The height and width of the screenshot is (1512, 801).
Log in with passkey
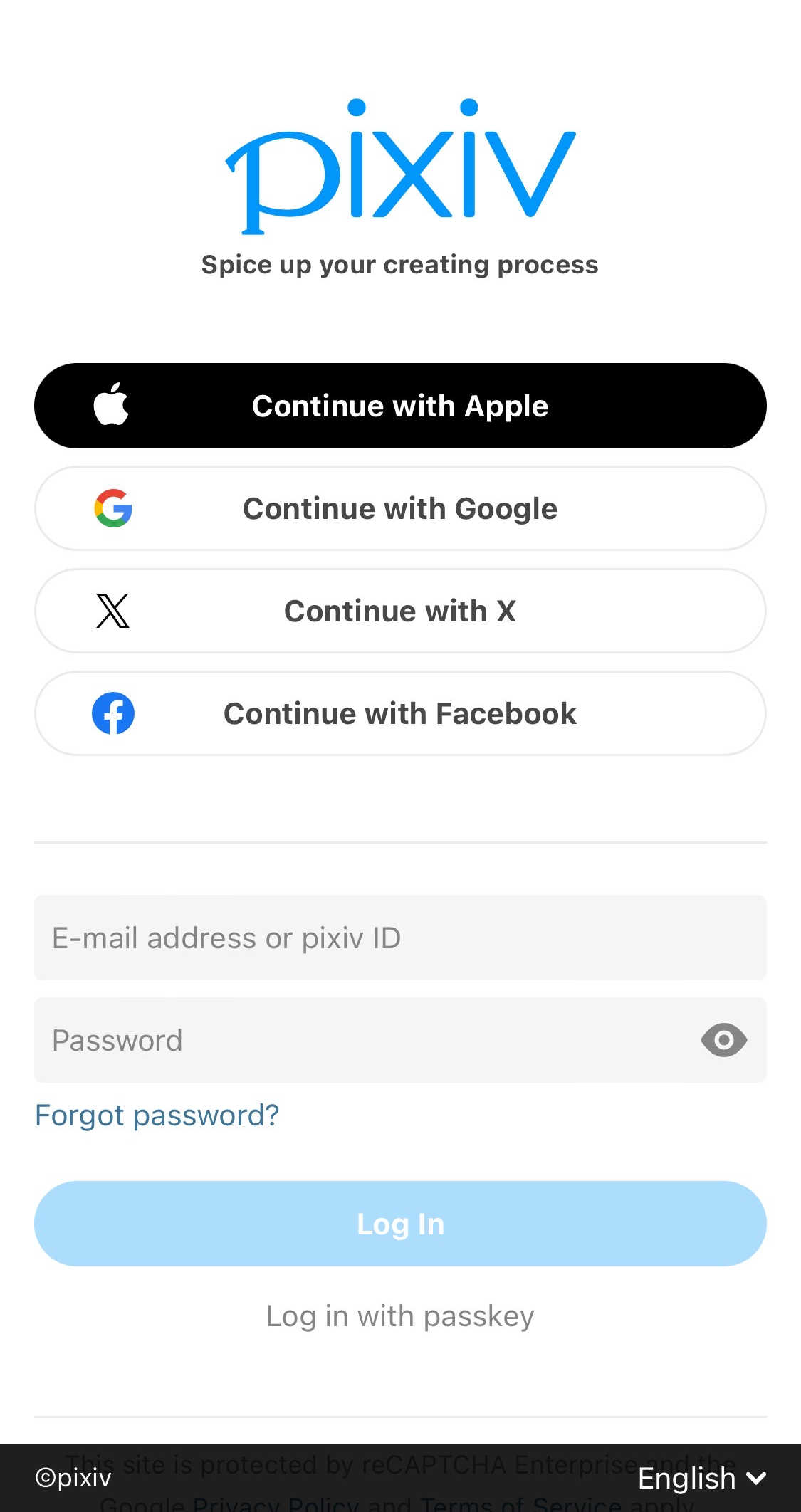pyautogui.click(x=400, y=1316)
